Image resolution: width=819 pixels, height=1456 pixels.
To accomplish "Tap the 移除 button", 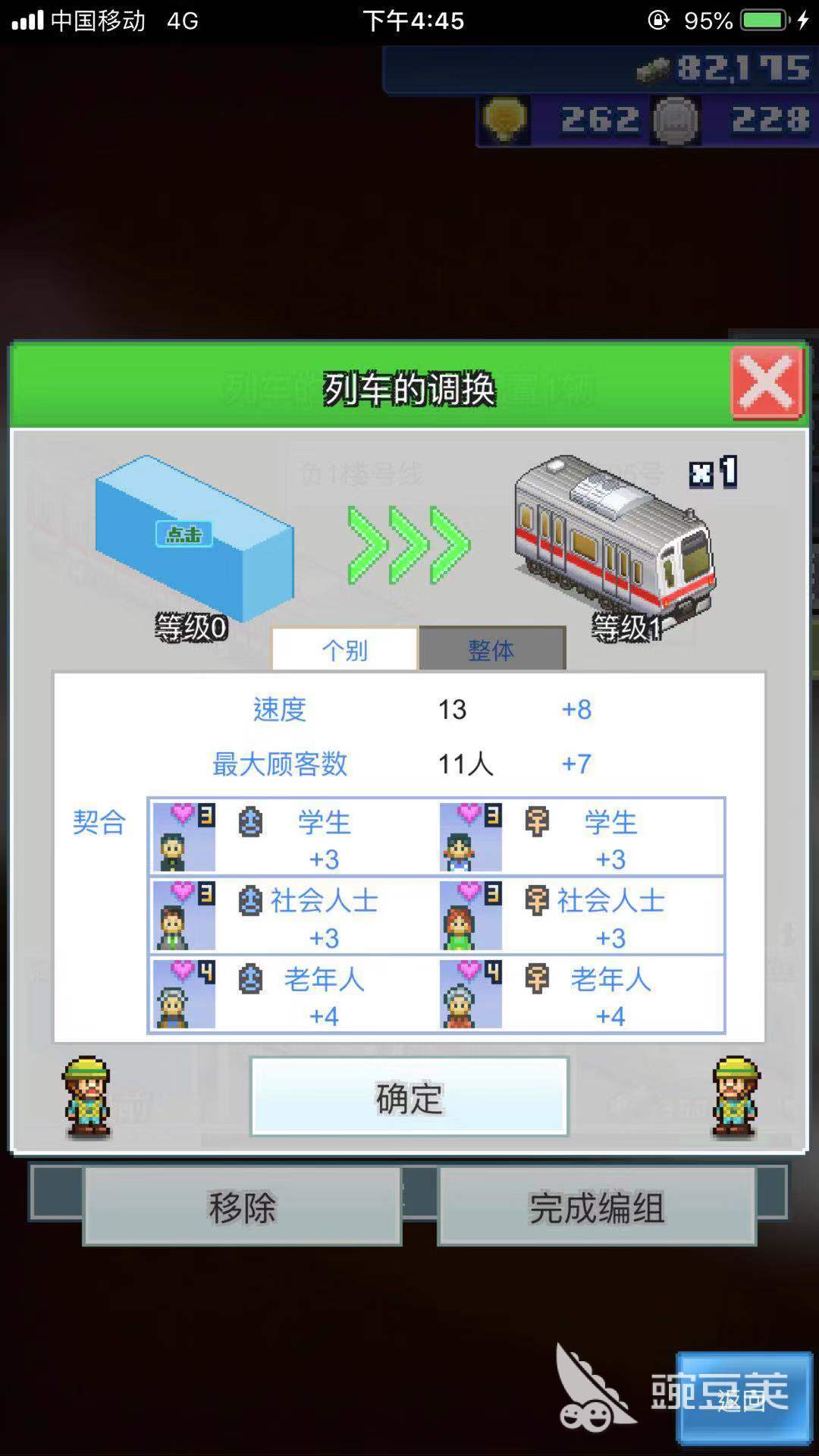I will pos(242,1207).
